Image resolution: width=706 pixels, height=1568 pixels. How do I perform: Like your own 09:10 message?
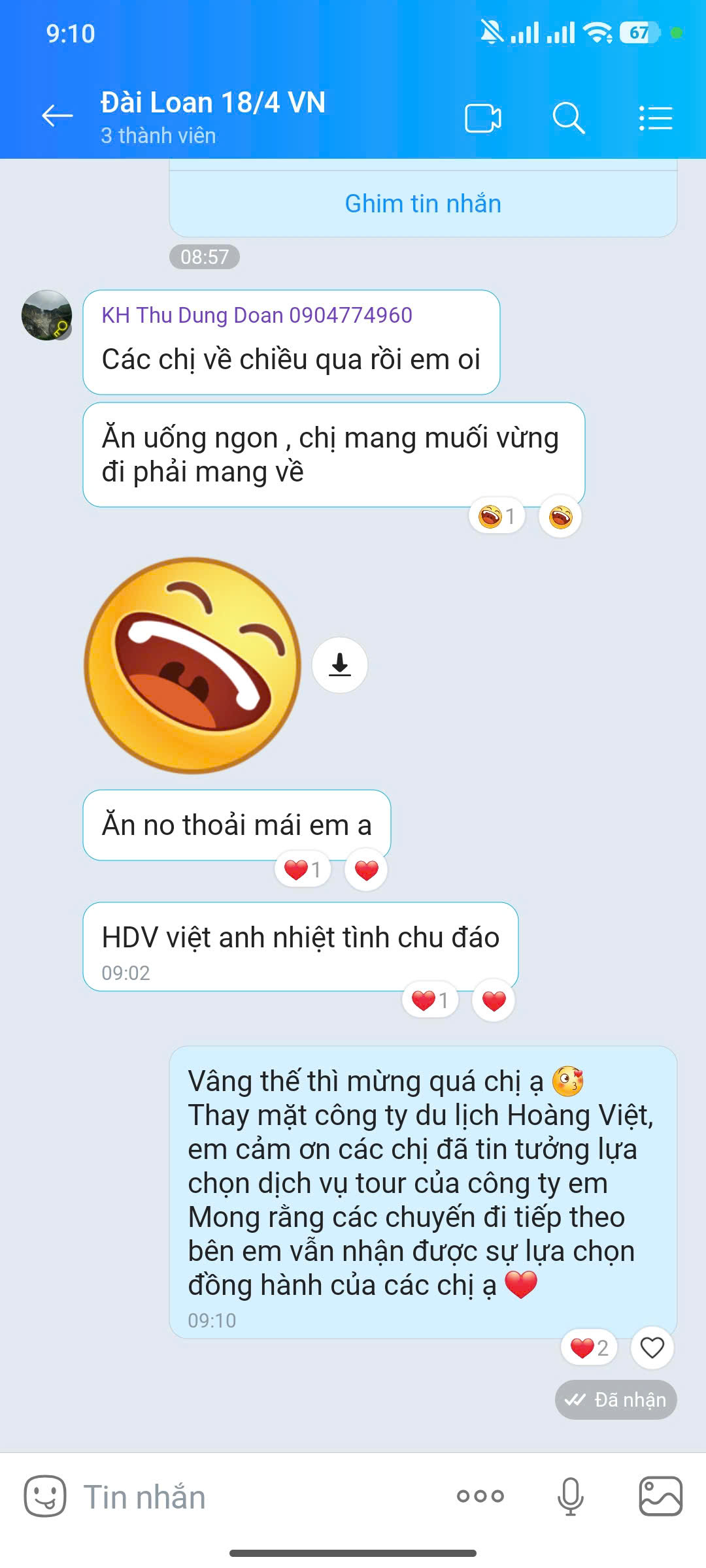point(652,1348)
